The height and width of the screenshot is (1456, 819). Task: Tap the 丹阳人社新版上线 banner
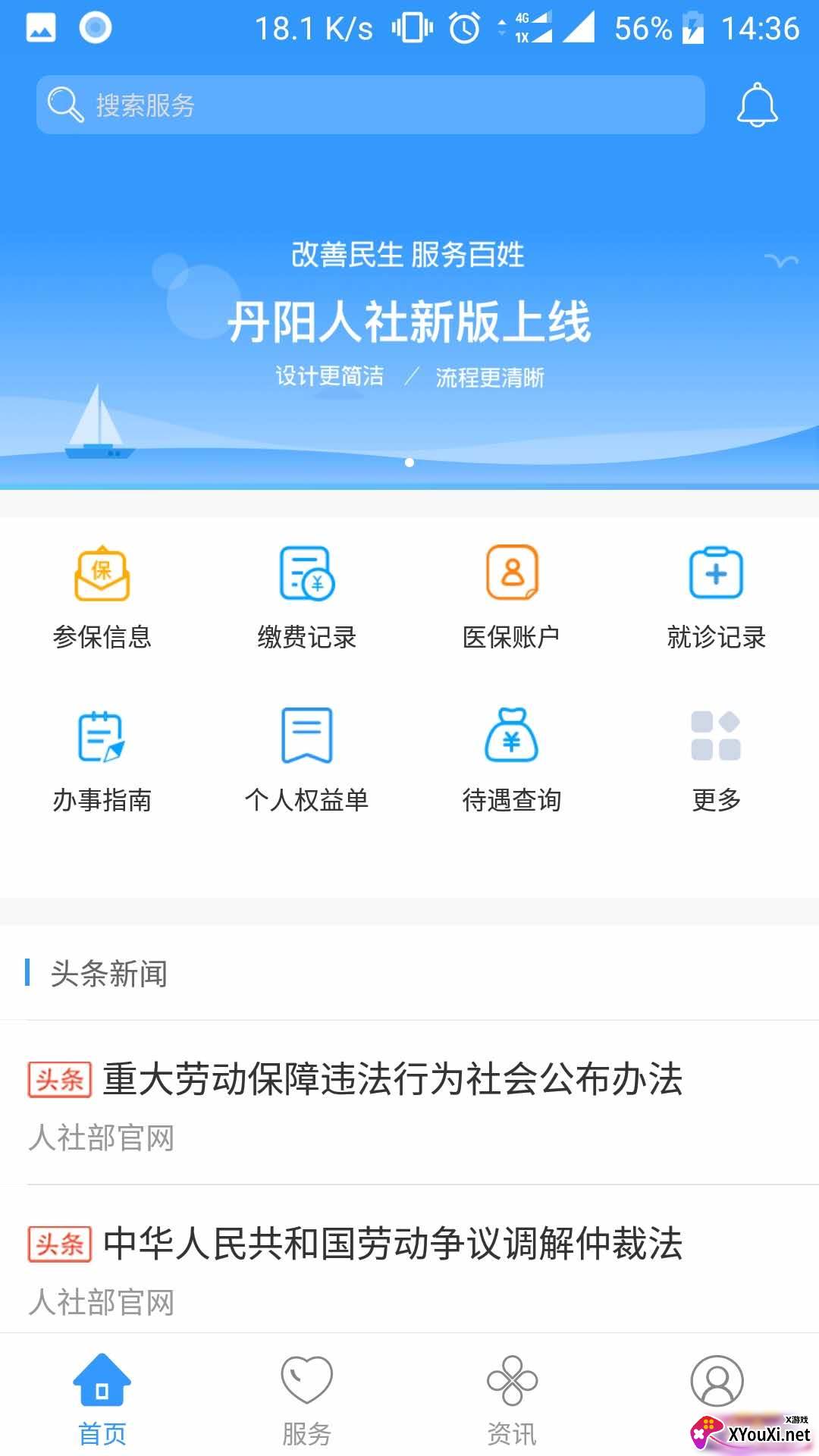pos(409,318)
